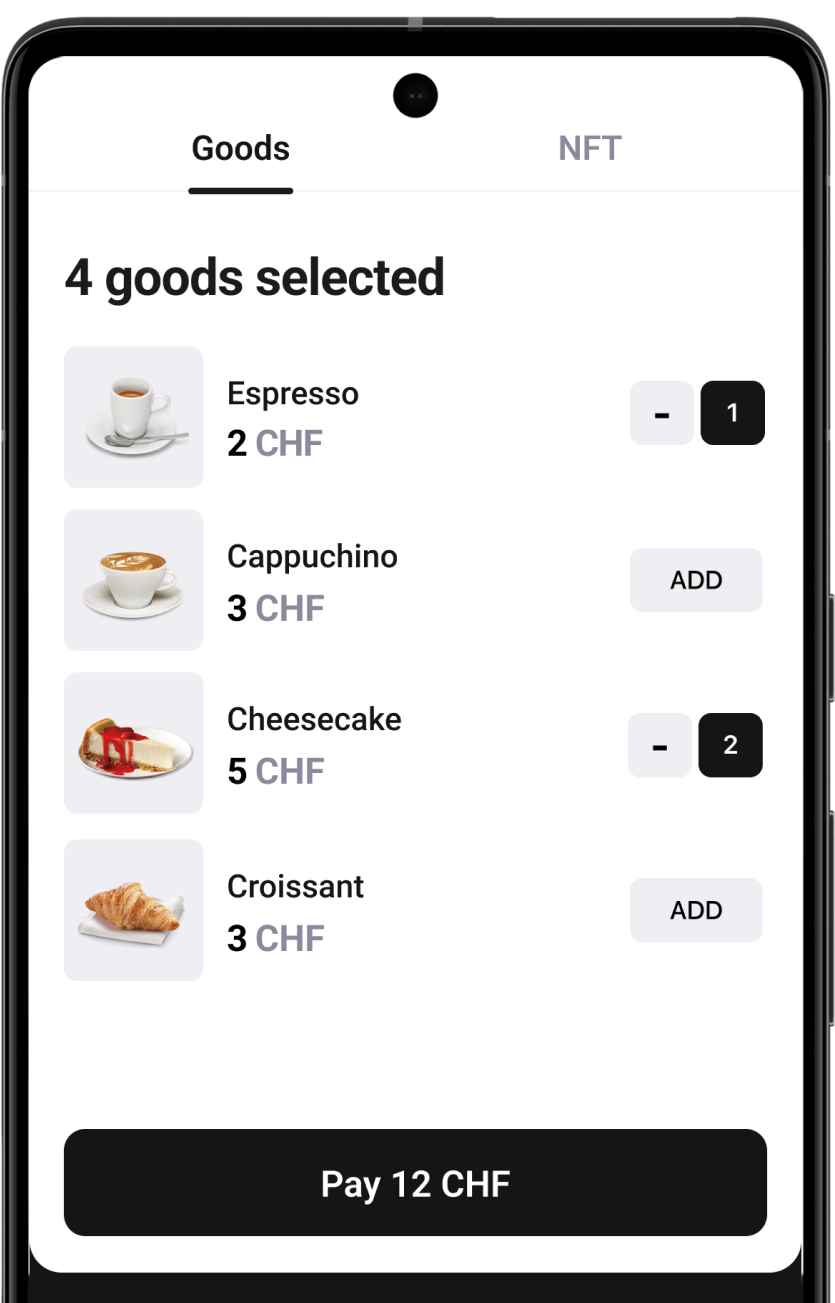Screen dimensions: 835x1303
Task: Add a Croissant to the order
Action: [696, 910]
